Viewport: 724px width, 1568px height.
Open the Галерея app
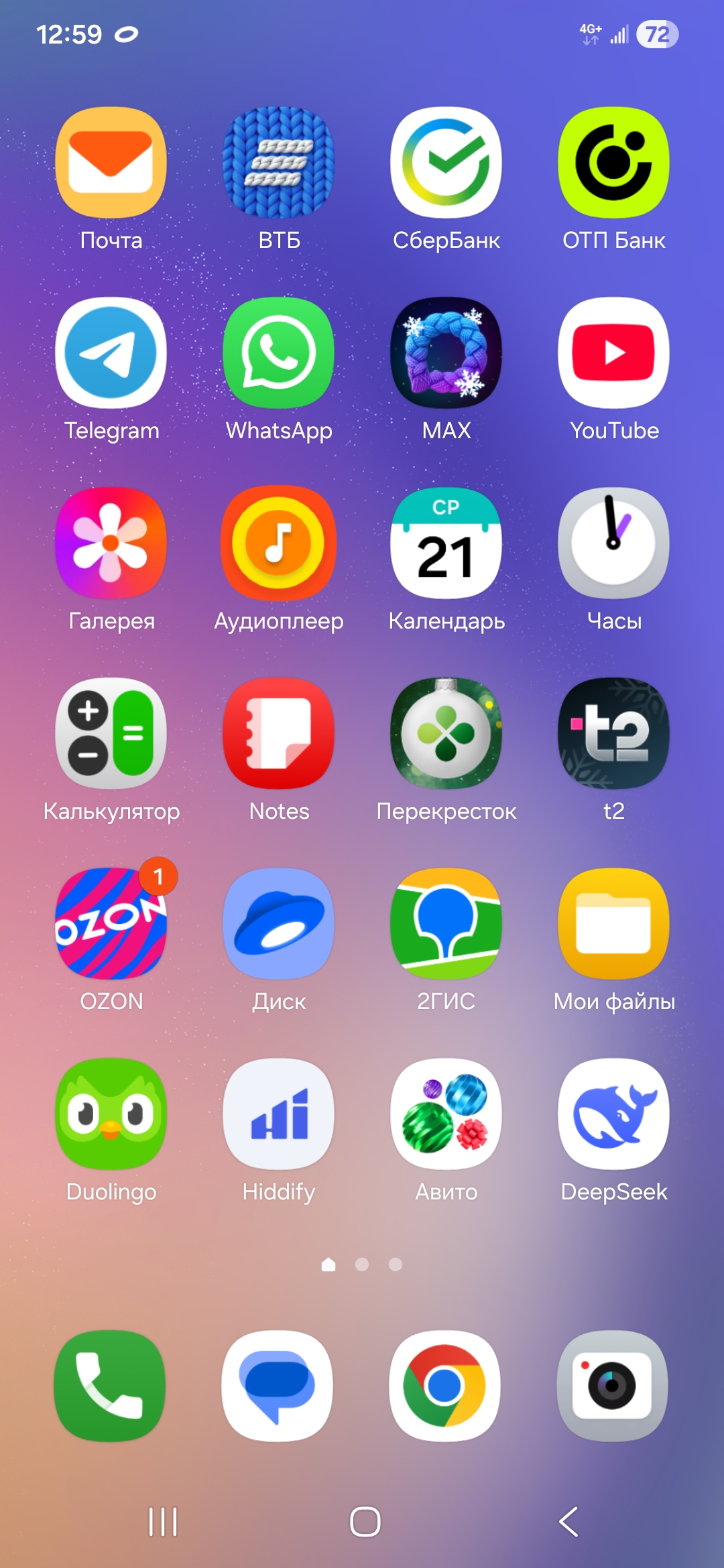111,543
